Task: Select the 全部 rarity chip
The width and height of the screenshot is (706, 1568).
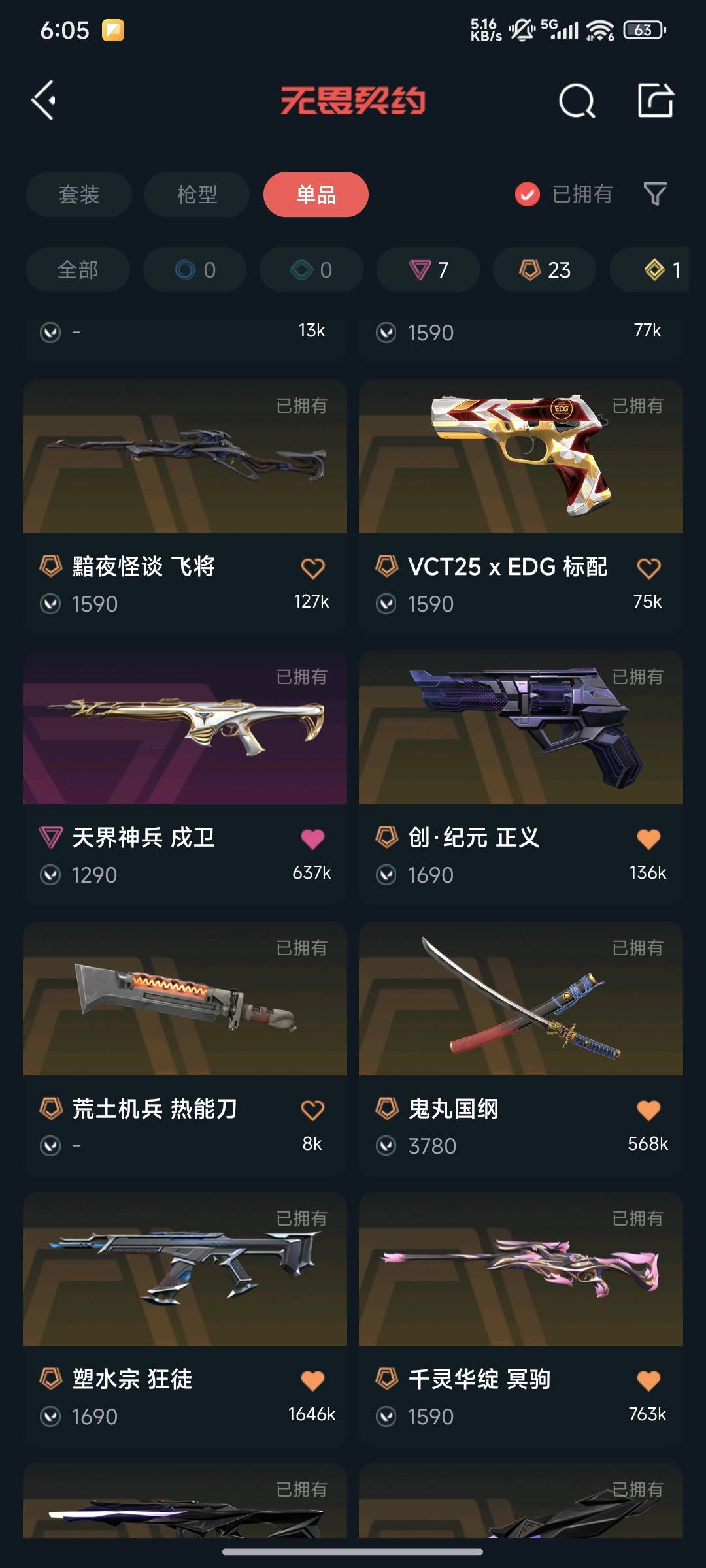Action: pos(78,270)
